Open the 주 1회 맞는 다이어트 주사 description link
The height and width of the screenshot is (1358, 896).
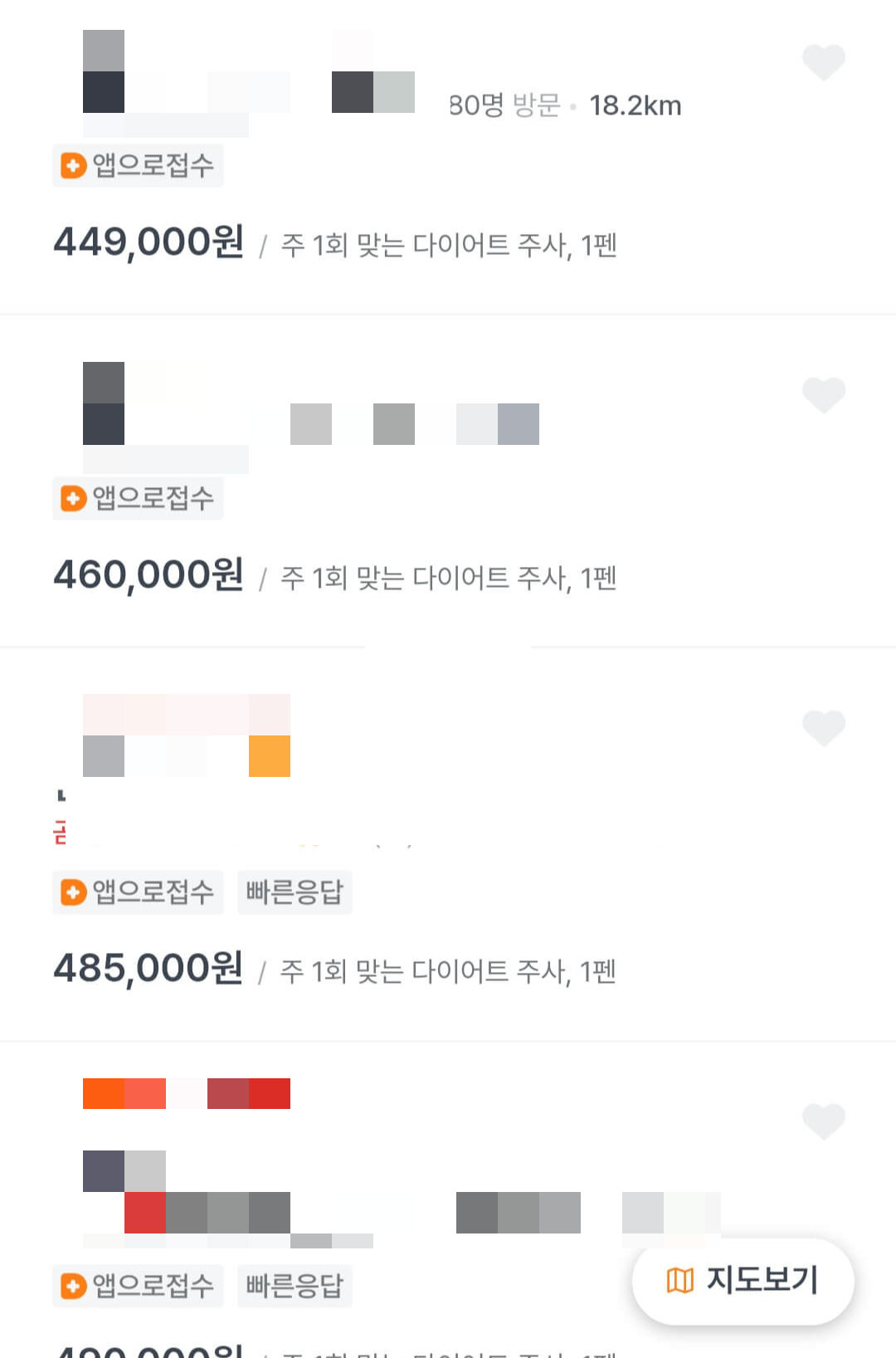coord(448,244)
